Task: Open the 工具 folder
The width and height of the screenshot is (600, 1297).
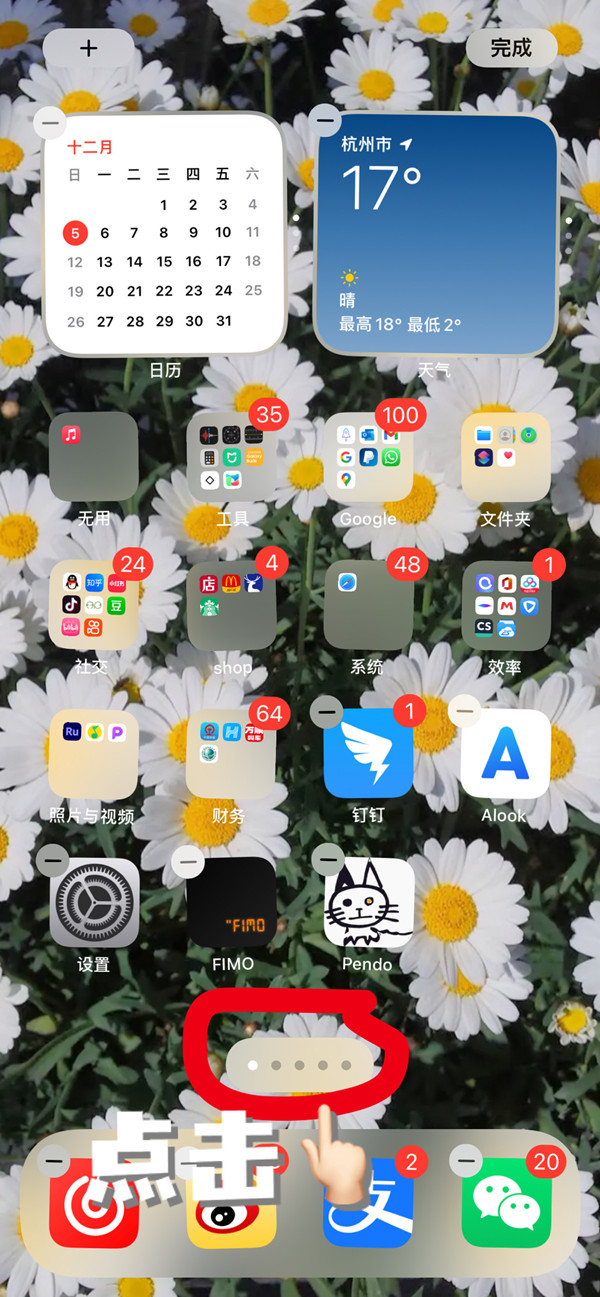Action: click(231, 457)
